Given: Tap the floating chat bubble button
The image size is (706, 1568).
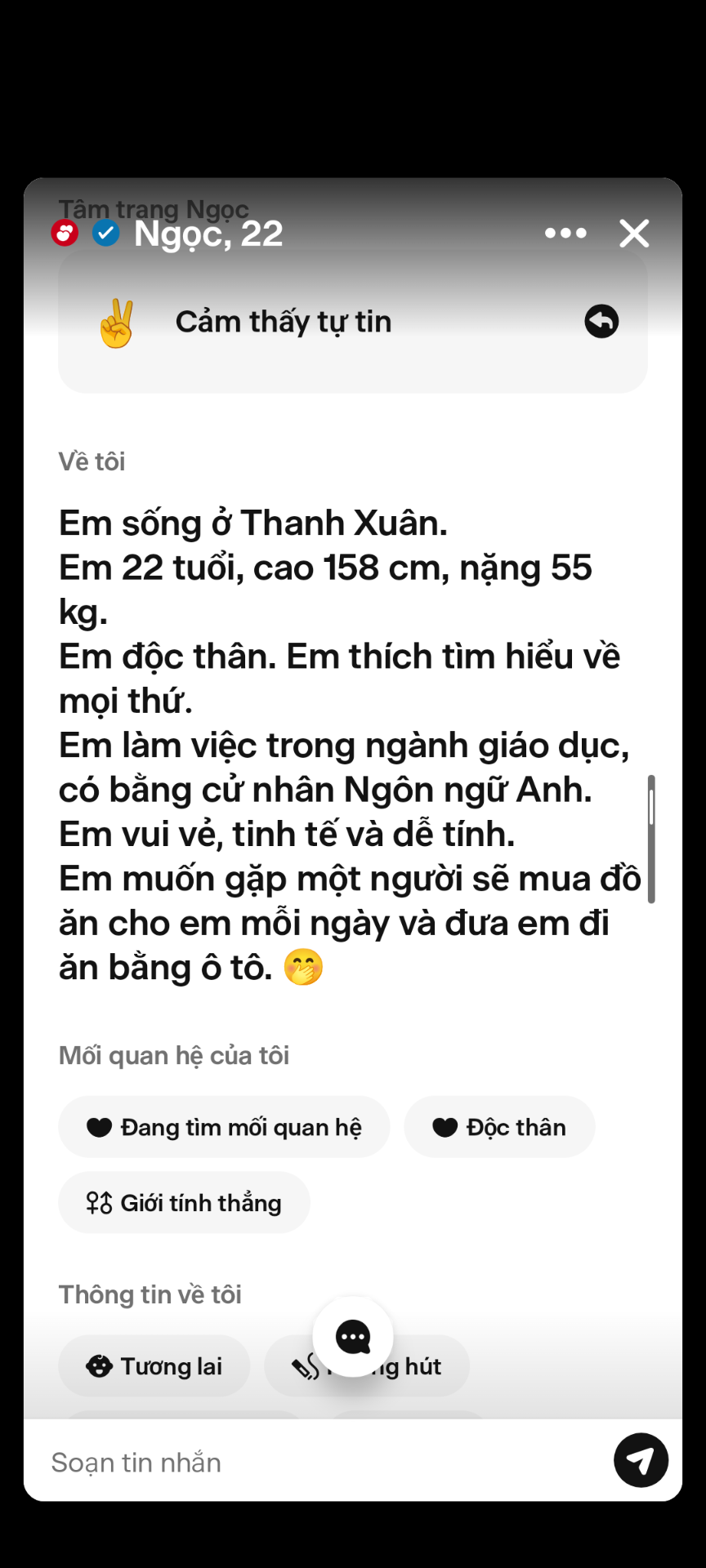Looking at the screenshot, I should click(x=353, y=1337).
